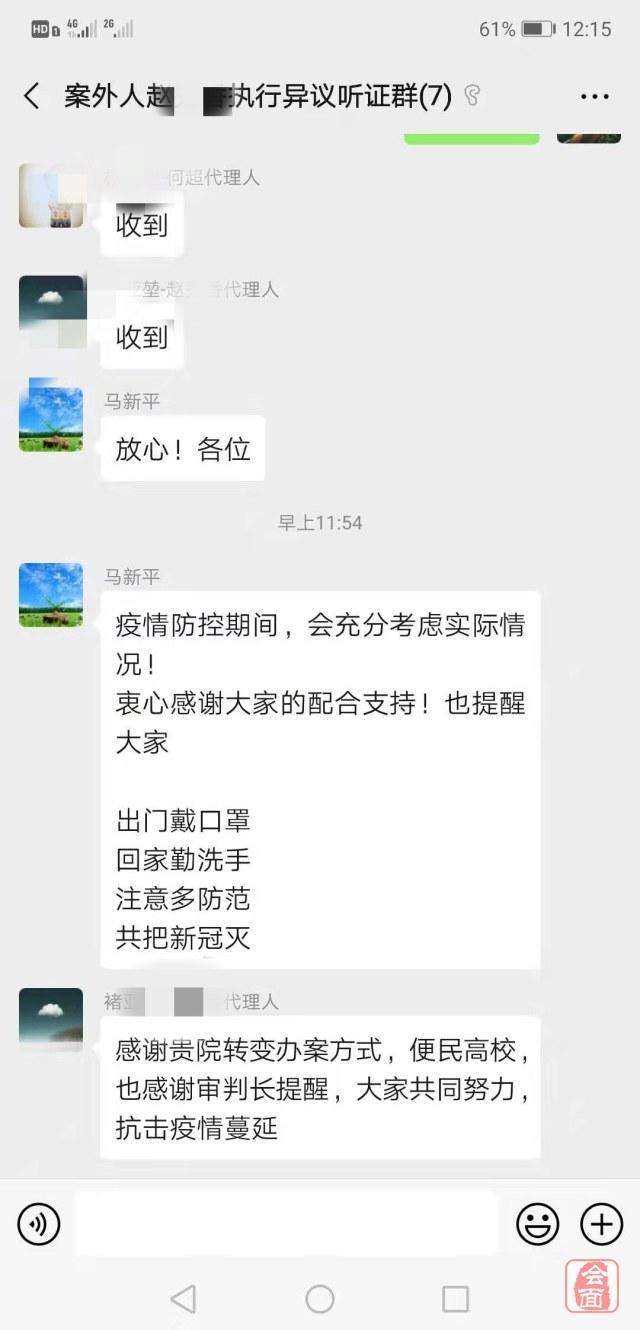Open recent apps from navigation bar

tap(455, 1298)
